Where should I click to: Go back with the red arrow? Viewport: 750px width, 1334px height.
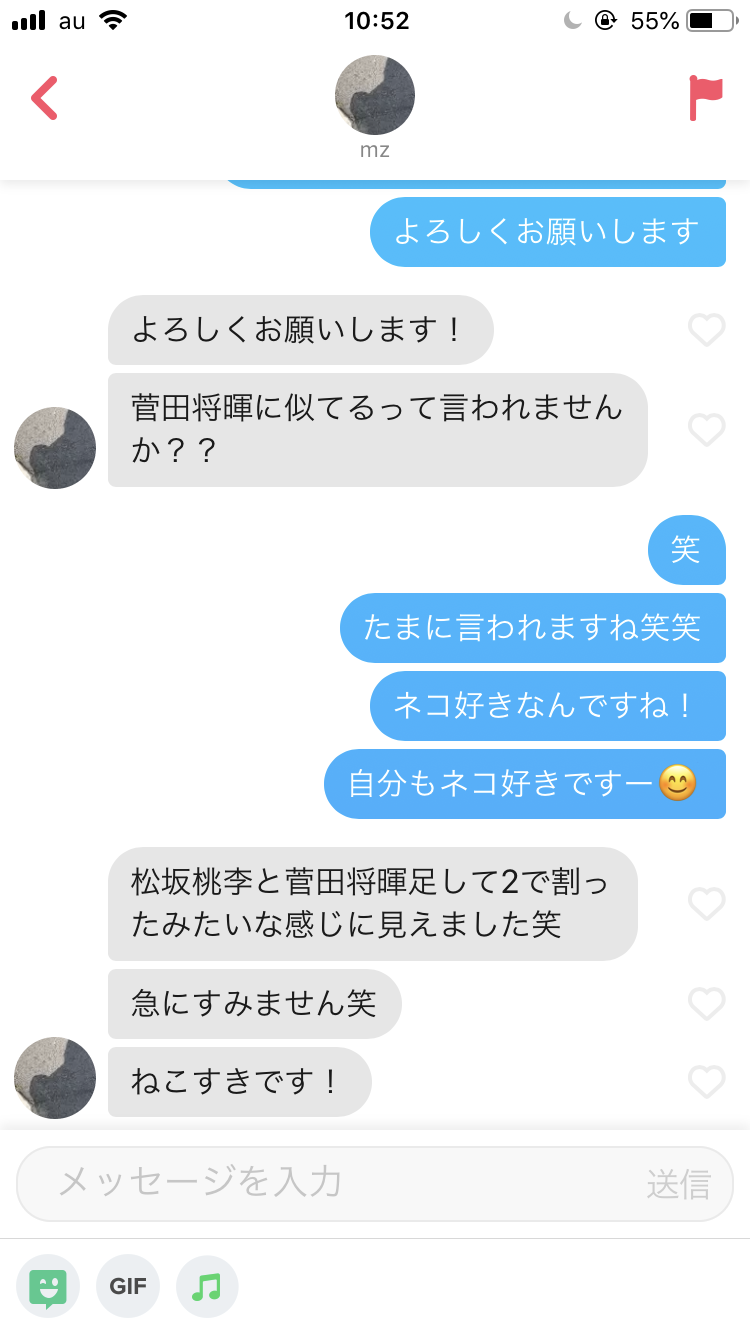click(x=44, y=98)
